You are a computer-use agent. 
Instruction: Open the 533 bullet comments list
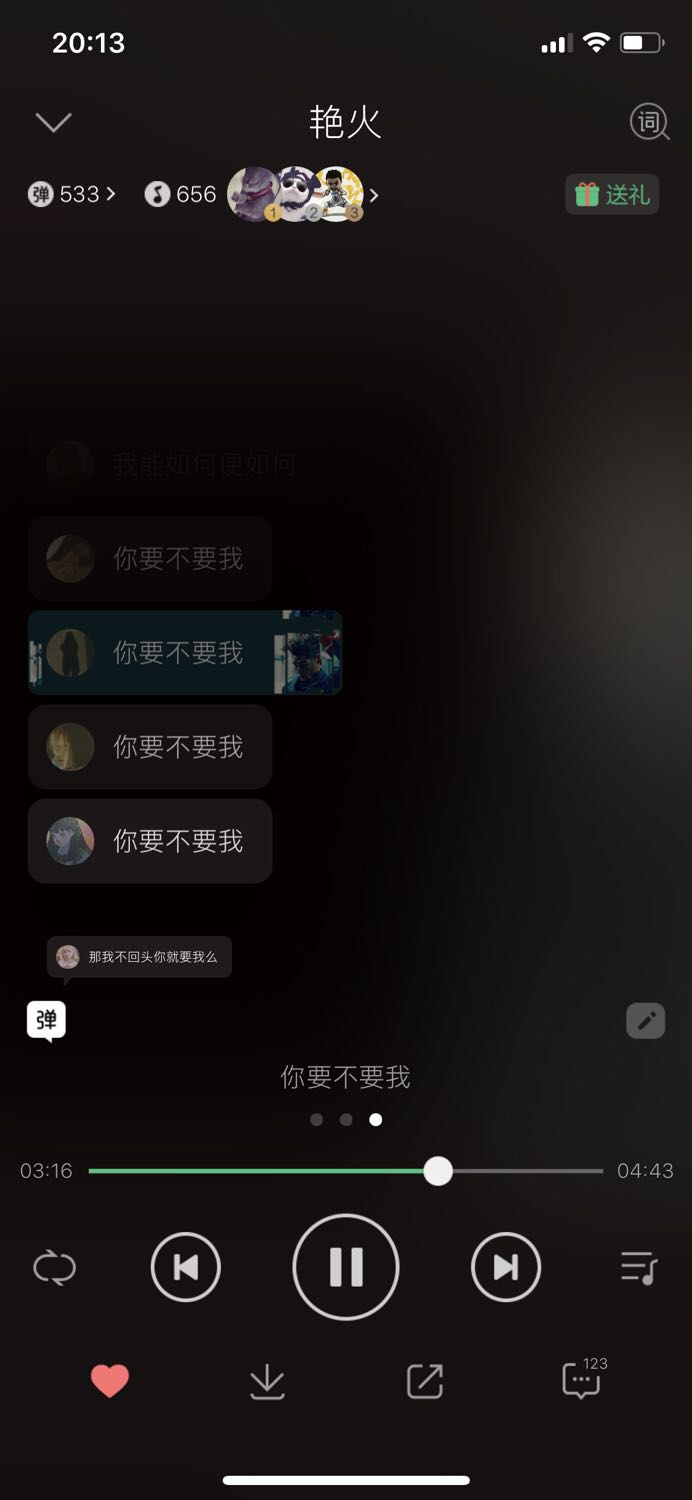click(x=72, y=194)
